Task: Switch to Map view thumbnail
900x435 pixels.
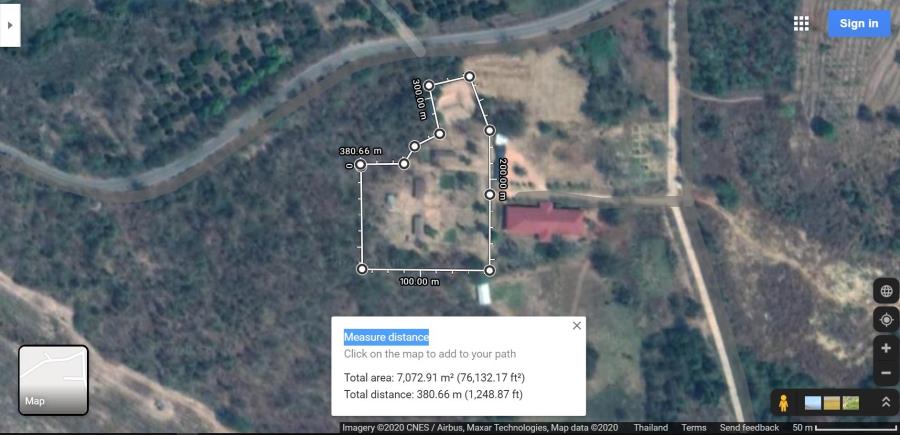Action: pyautogui.click(x=53, y=380)
